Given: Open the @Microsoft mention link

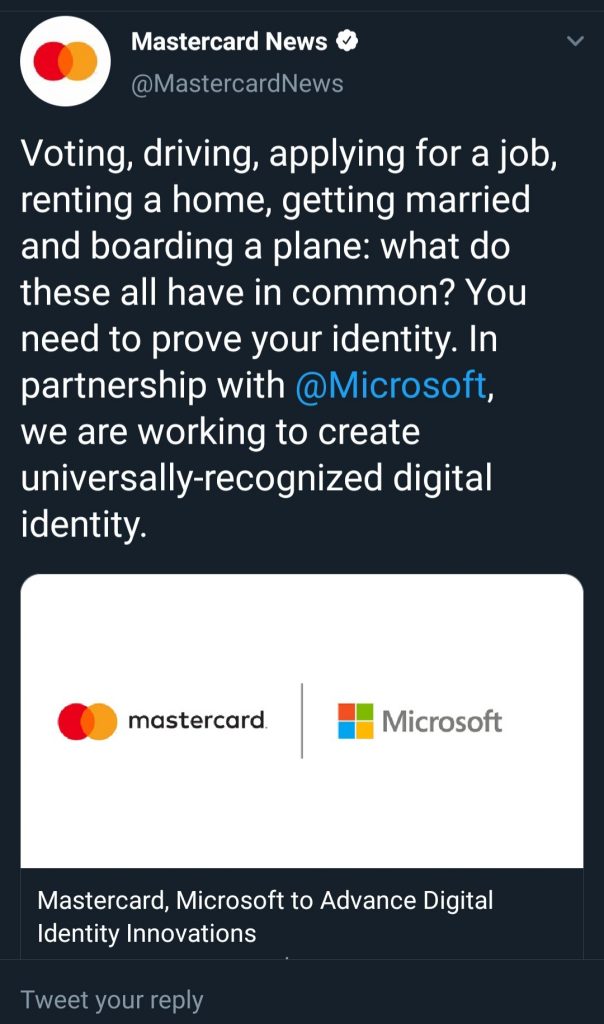Looking at the screenshot, I should [x=390, y=385].
